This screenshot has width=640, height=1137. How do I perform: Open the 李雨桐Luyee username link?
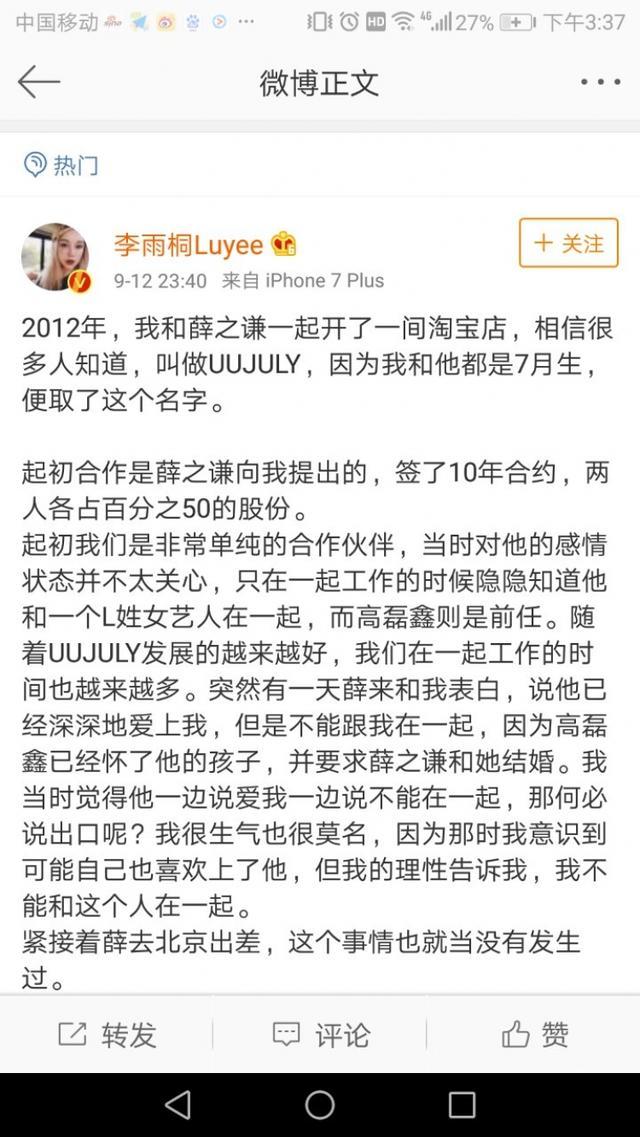point(190,244)
